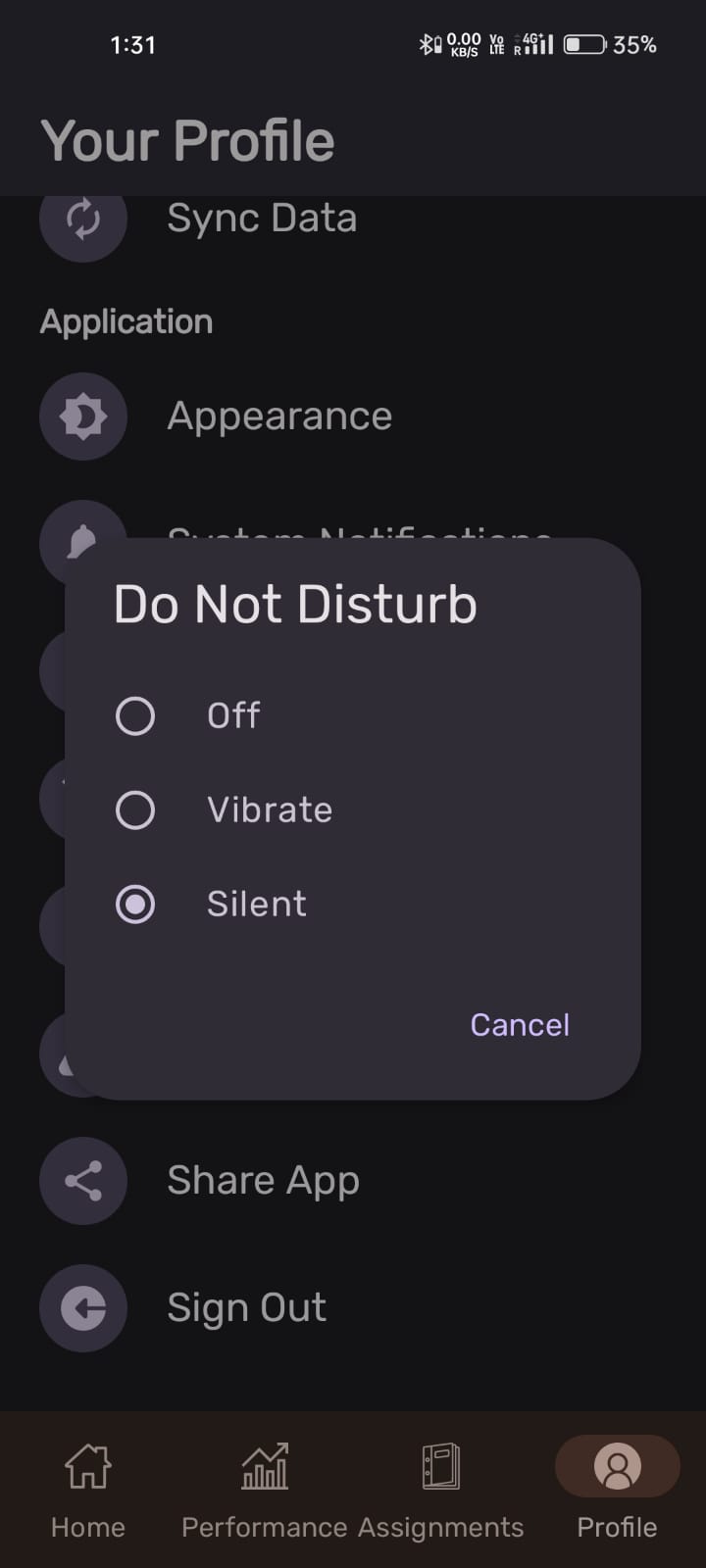Tap the Sign Out arrow icon
The height and width of the screenshot is (1568, 706).
point(83,1308)
